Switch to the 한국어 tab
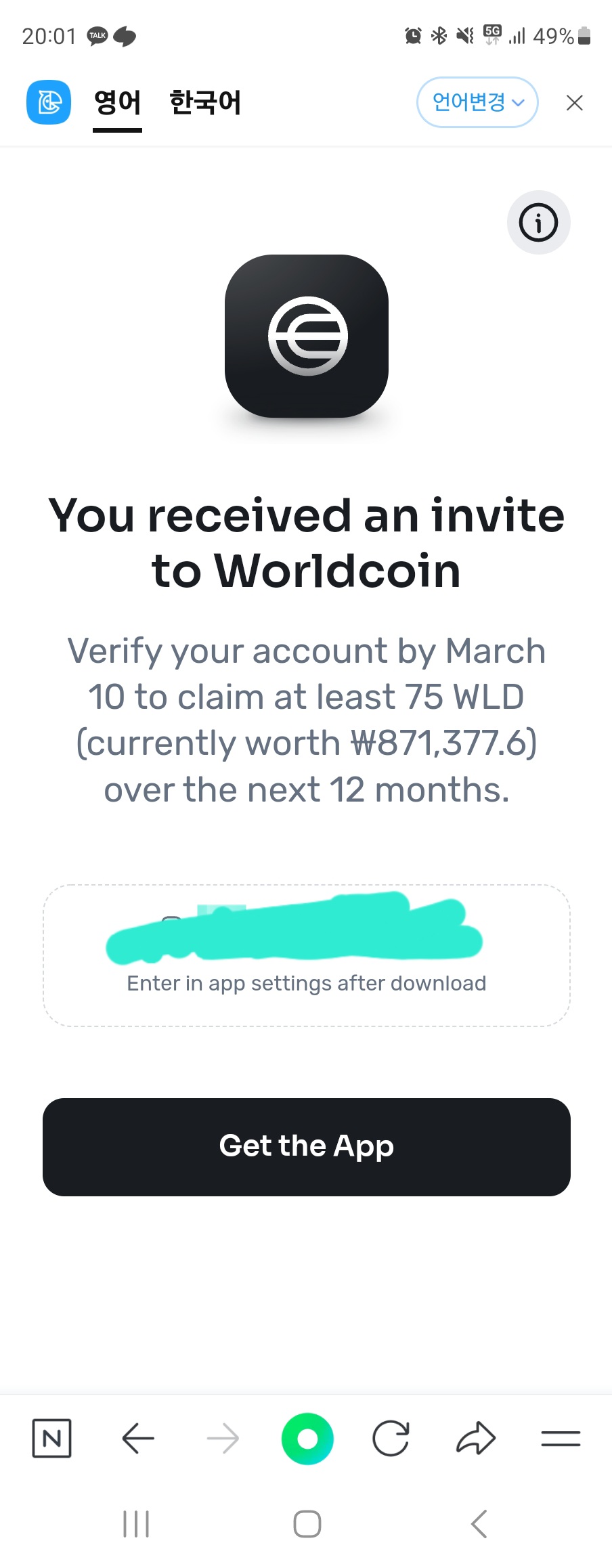 point(205,102)
